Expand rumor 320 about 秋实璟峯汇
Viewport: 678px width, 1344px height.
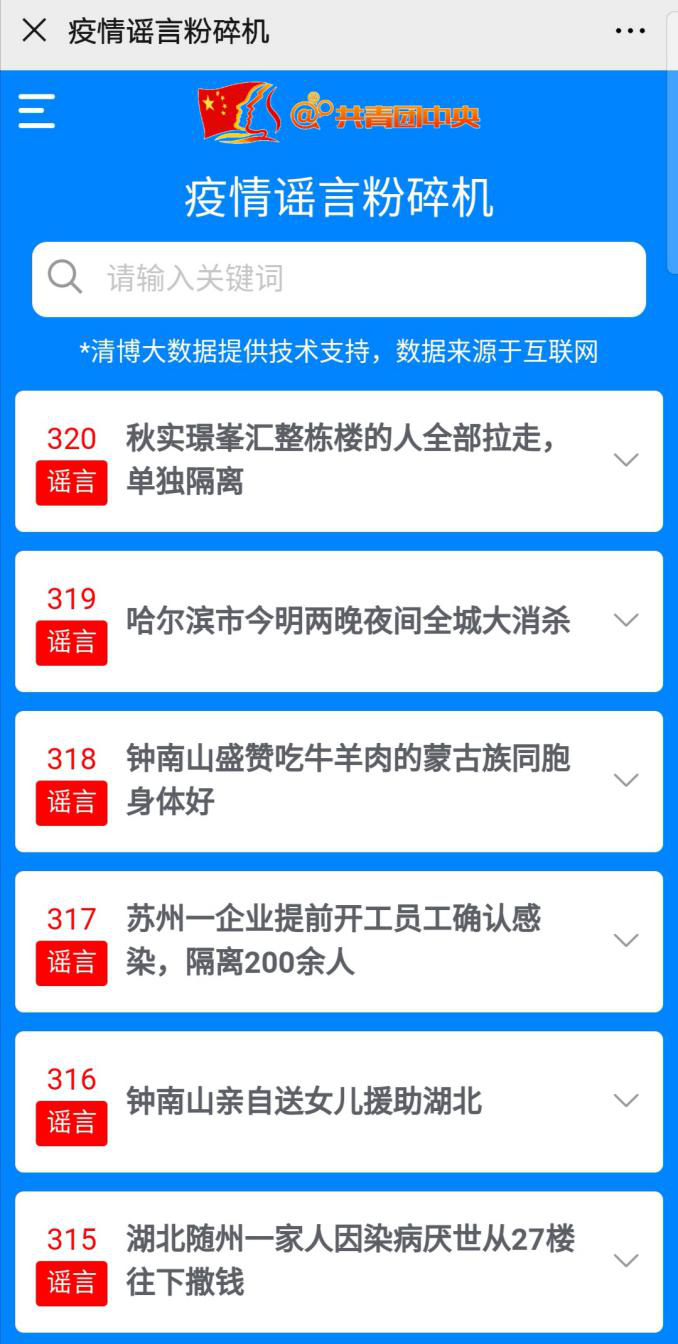[x=626, y=460]
